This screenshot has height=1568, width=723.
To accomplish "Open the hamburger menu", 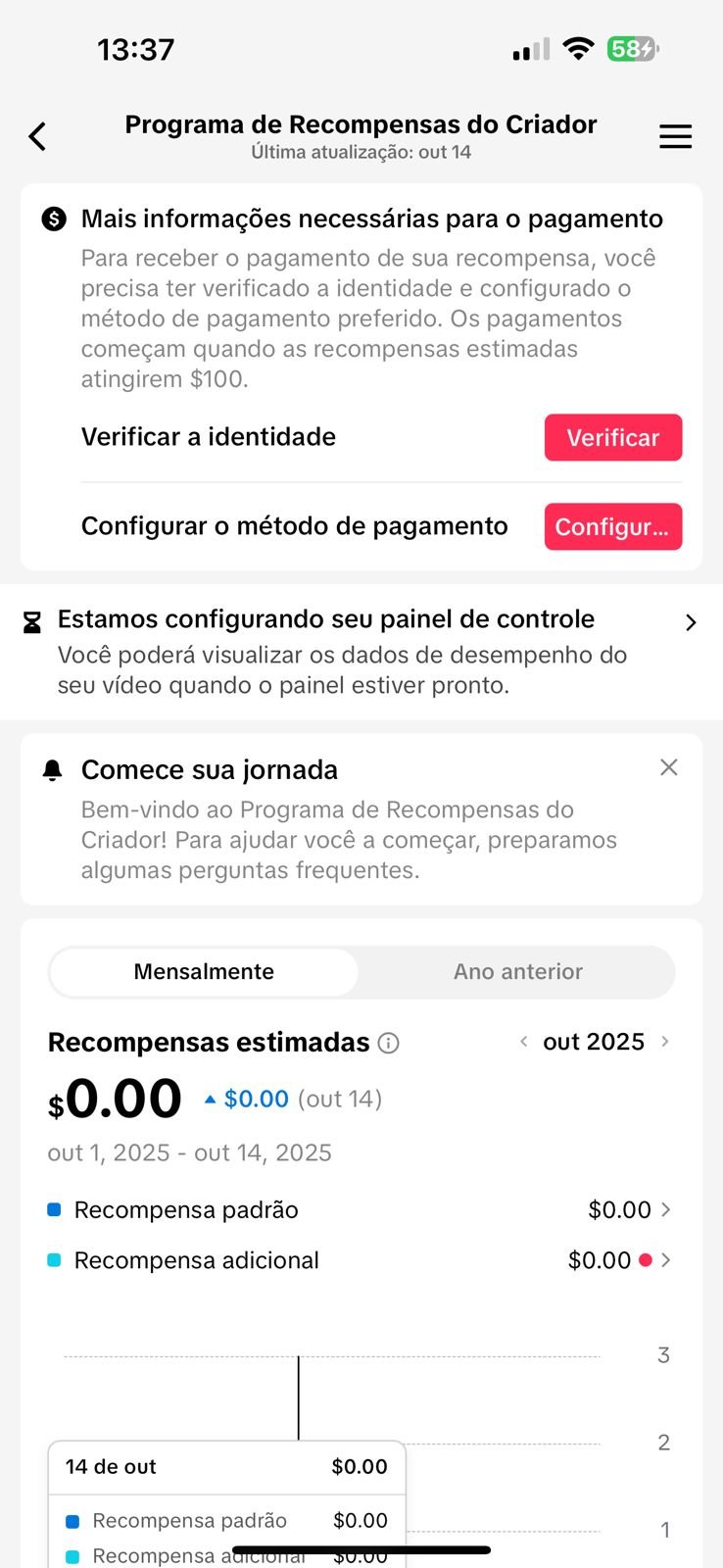I will (x=675, y=136).
